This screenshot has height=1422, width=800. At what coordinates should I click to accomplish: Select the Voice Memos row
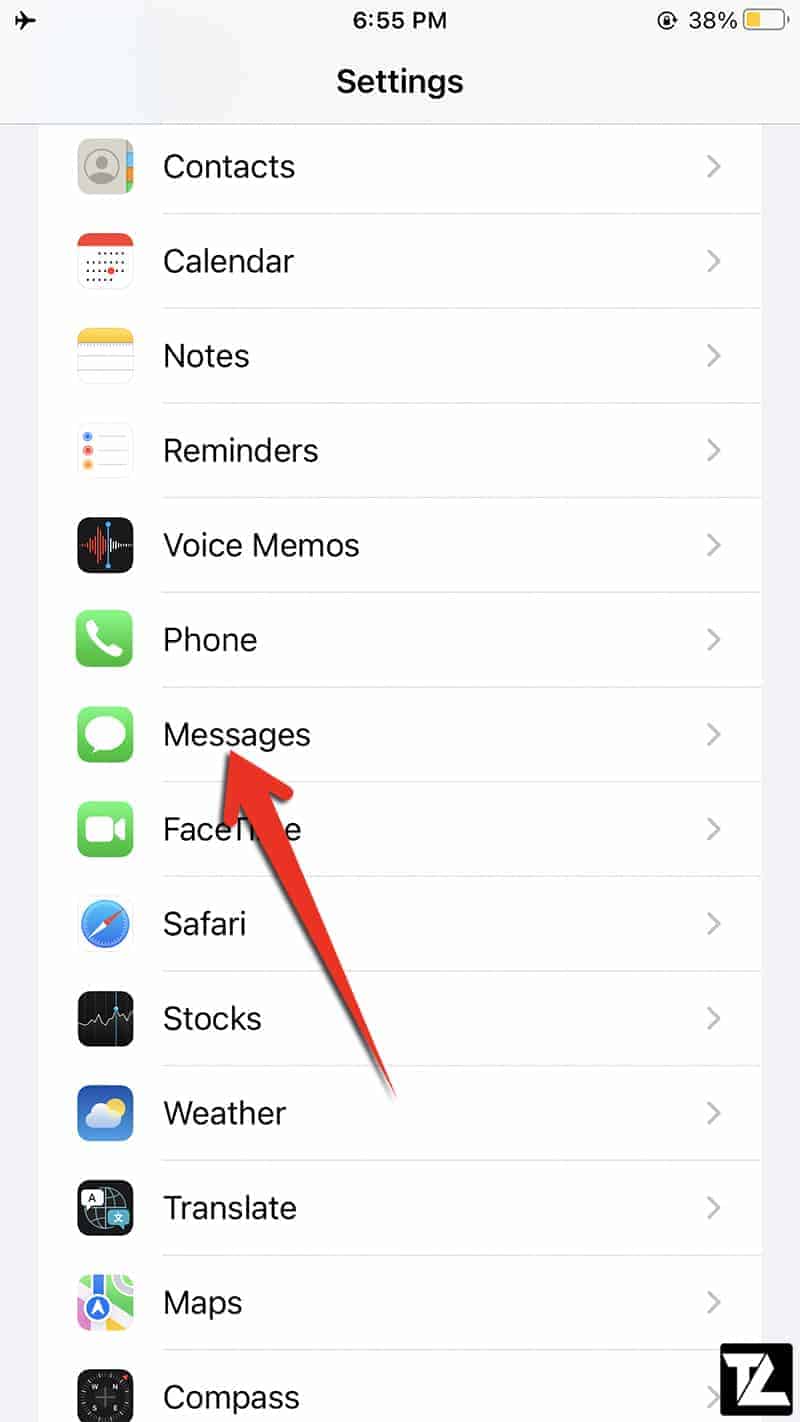[x=400, y=545]
